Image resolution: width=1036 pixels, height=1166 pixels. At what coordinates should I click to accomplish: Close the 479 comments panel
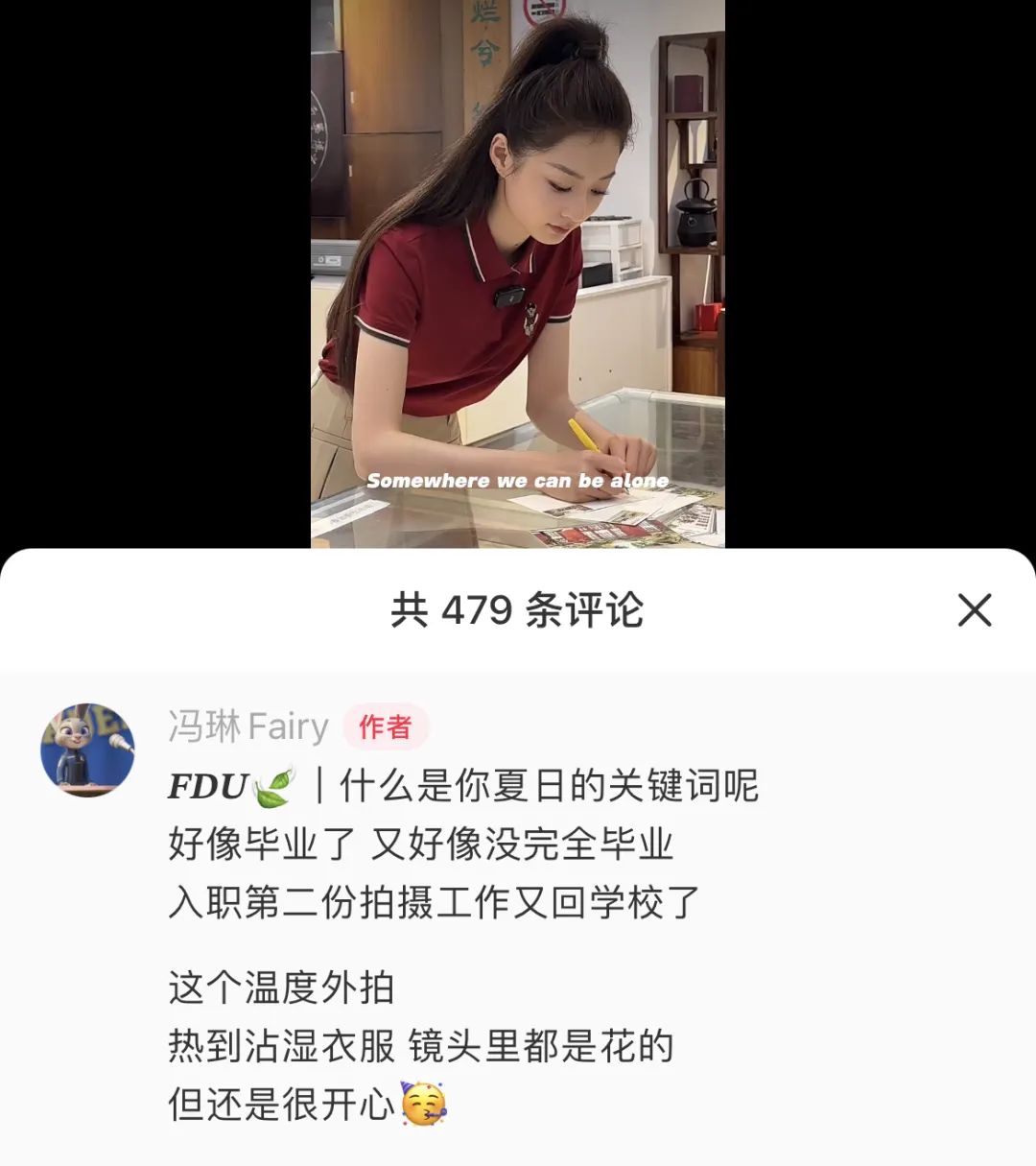pos(974,609)
